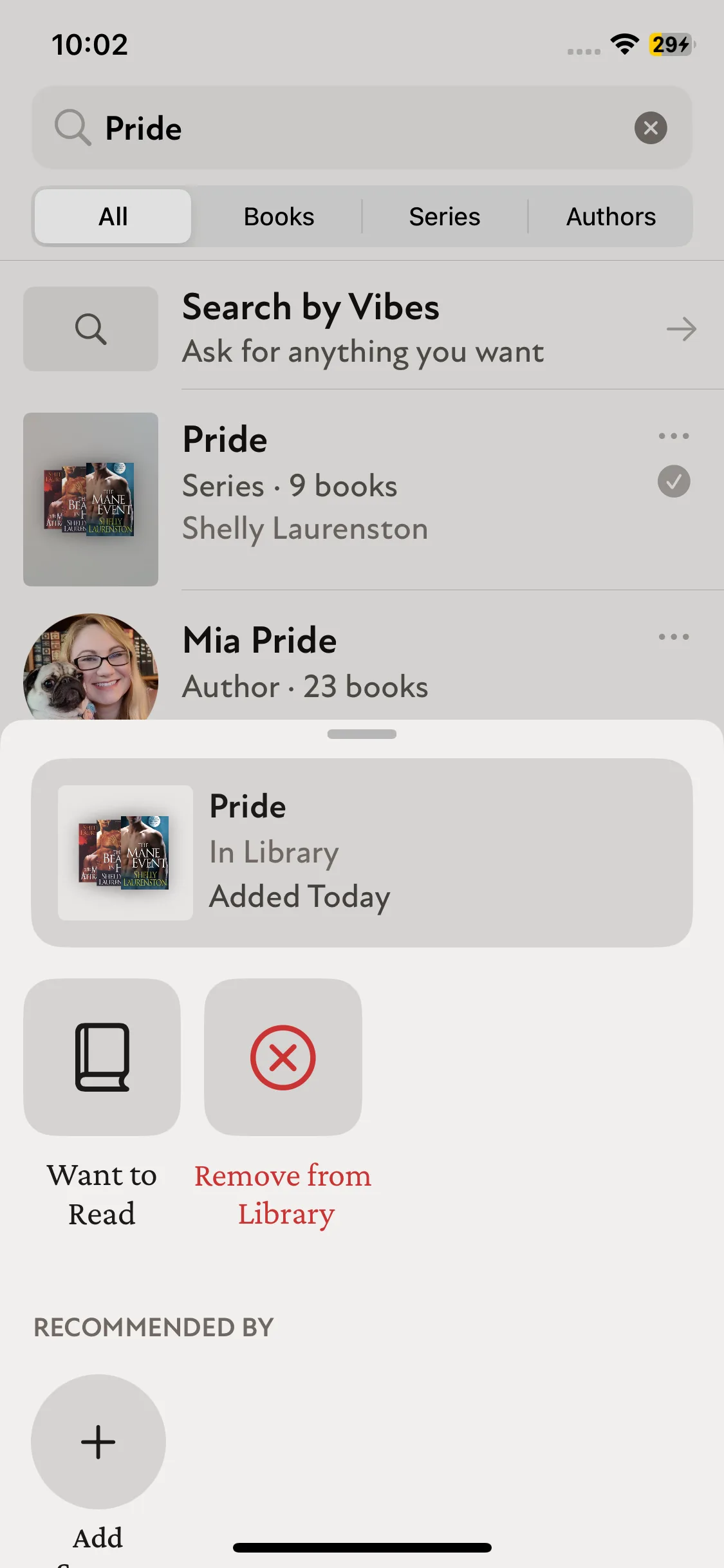Mark Pride as Want to Read

pyautogui.click(x=102, y=1057)
